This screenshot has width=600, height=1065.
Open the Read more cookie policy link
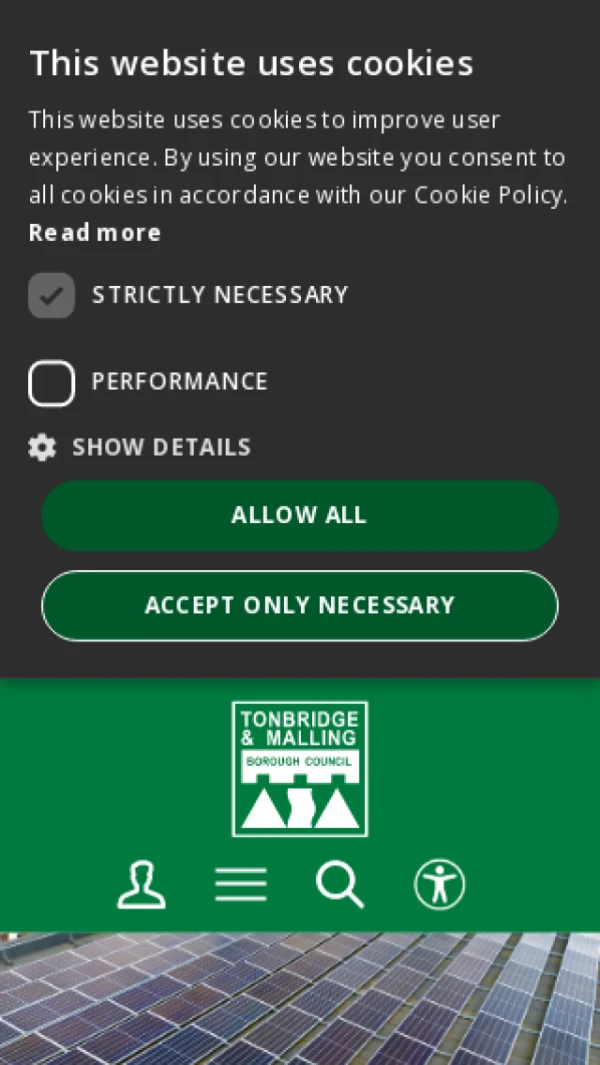pos(95,233)
